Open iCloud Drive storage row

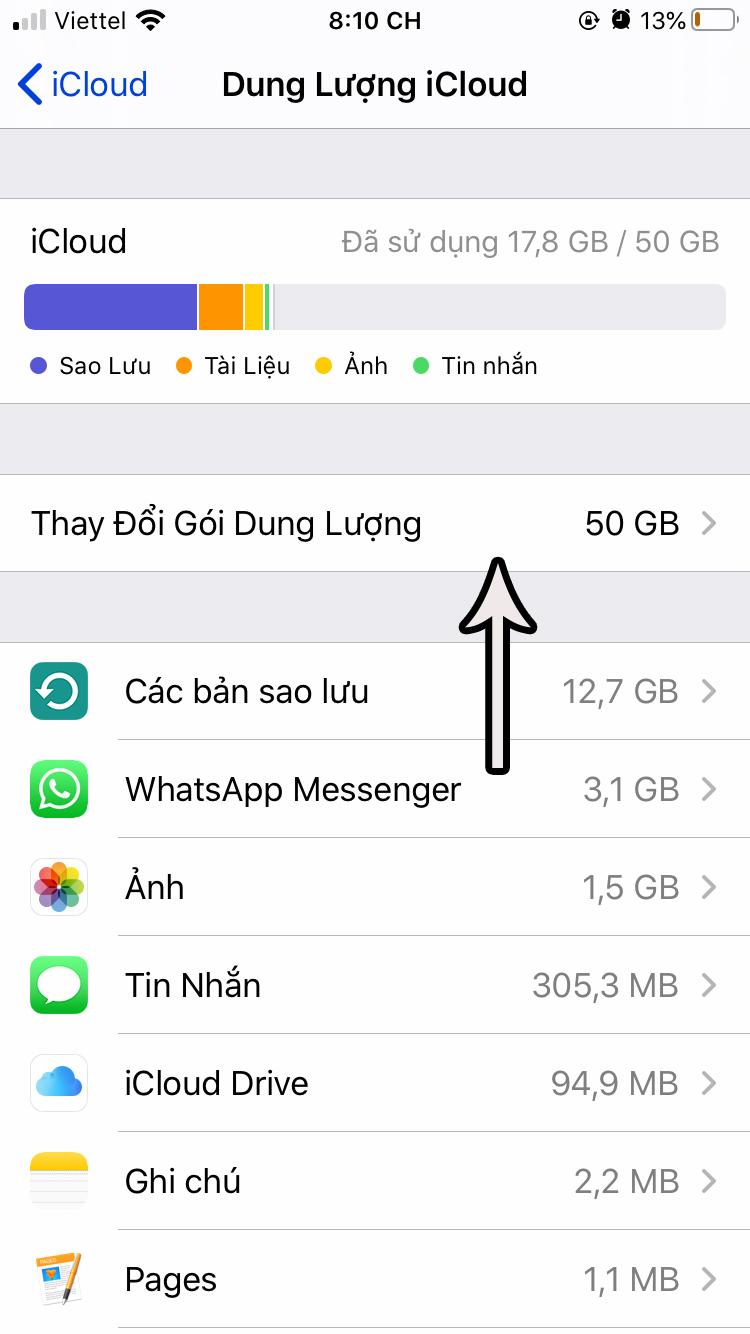pos(375,1083)
